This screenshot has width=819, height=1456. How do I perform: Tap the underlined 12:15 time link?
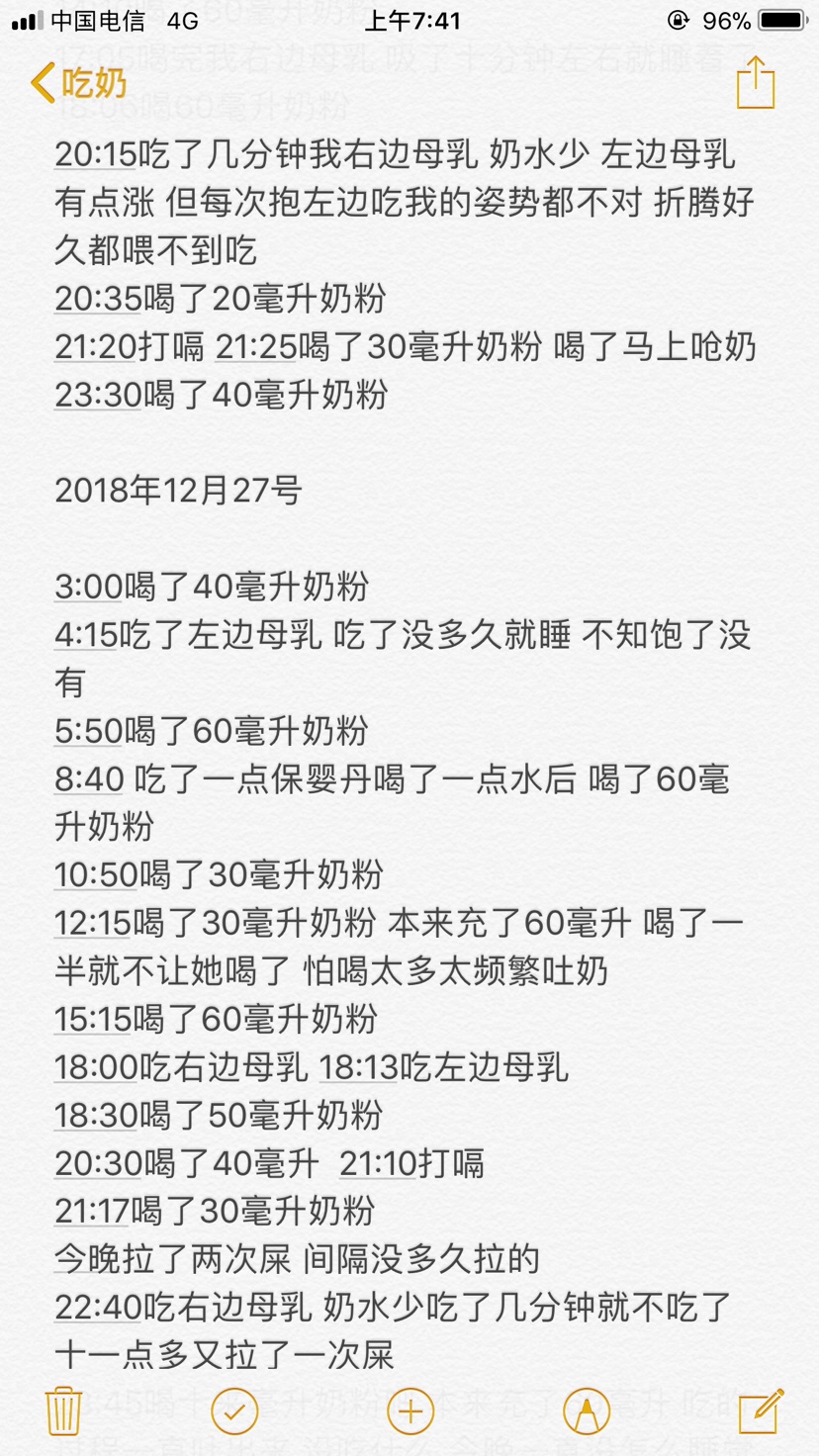click(x=93, y=924)
